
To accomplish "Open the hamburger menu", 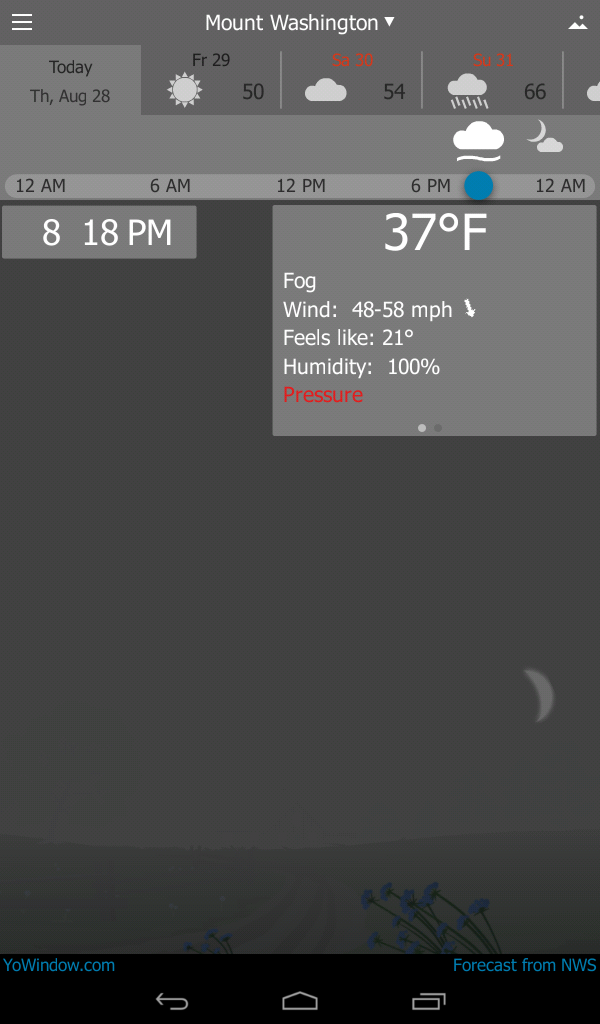I will pyautogui.click(x=22, y=22).
